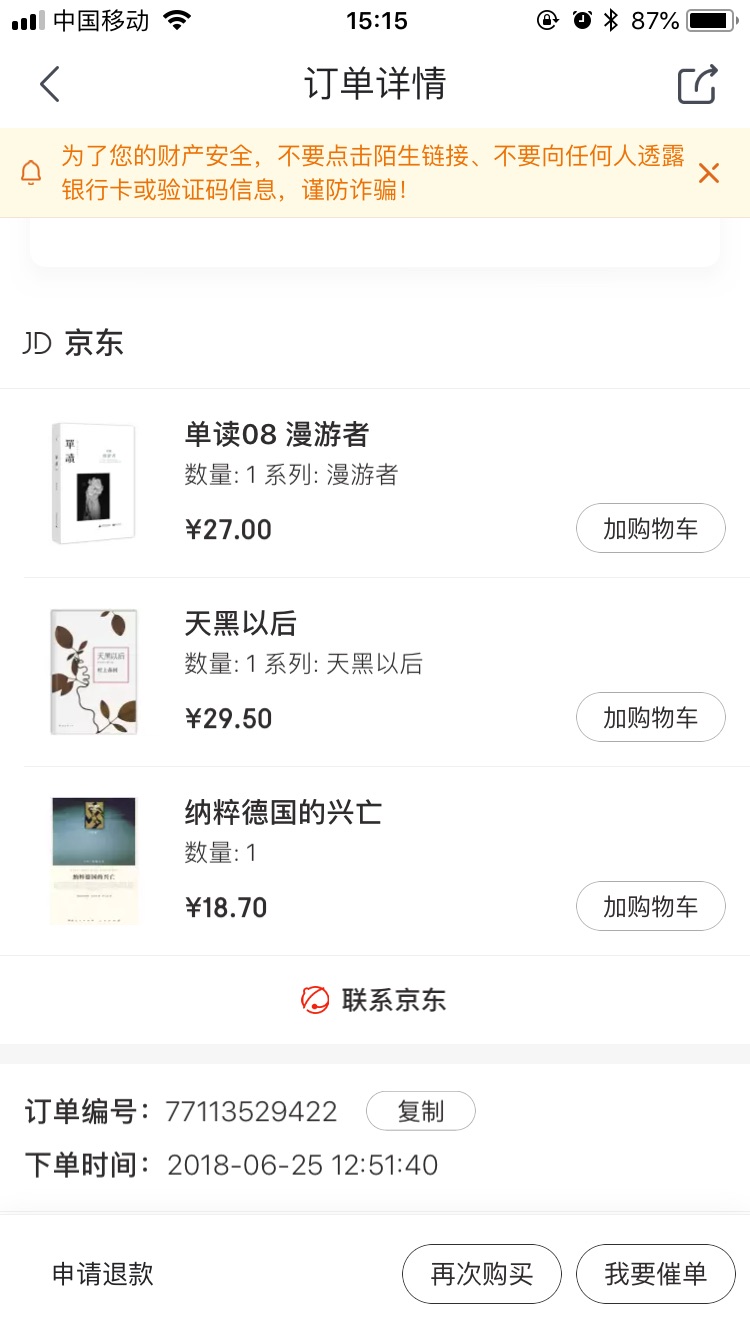Open the 单读08 漫游者 product
The width and height of the screenshot is (750, 1334).
[277, 435]
